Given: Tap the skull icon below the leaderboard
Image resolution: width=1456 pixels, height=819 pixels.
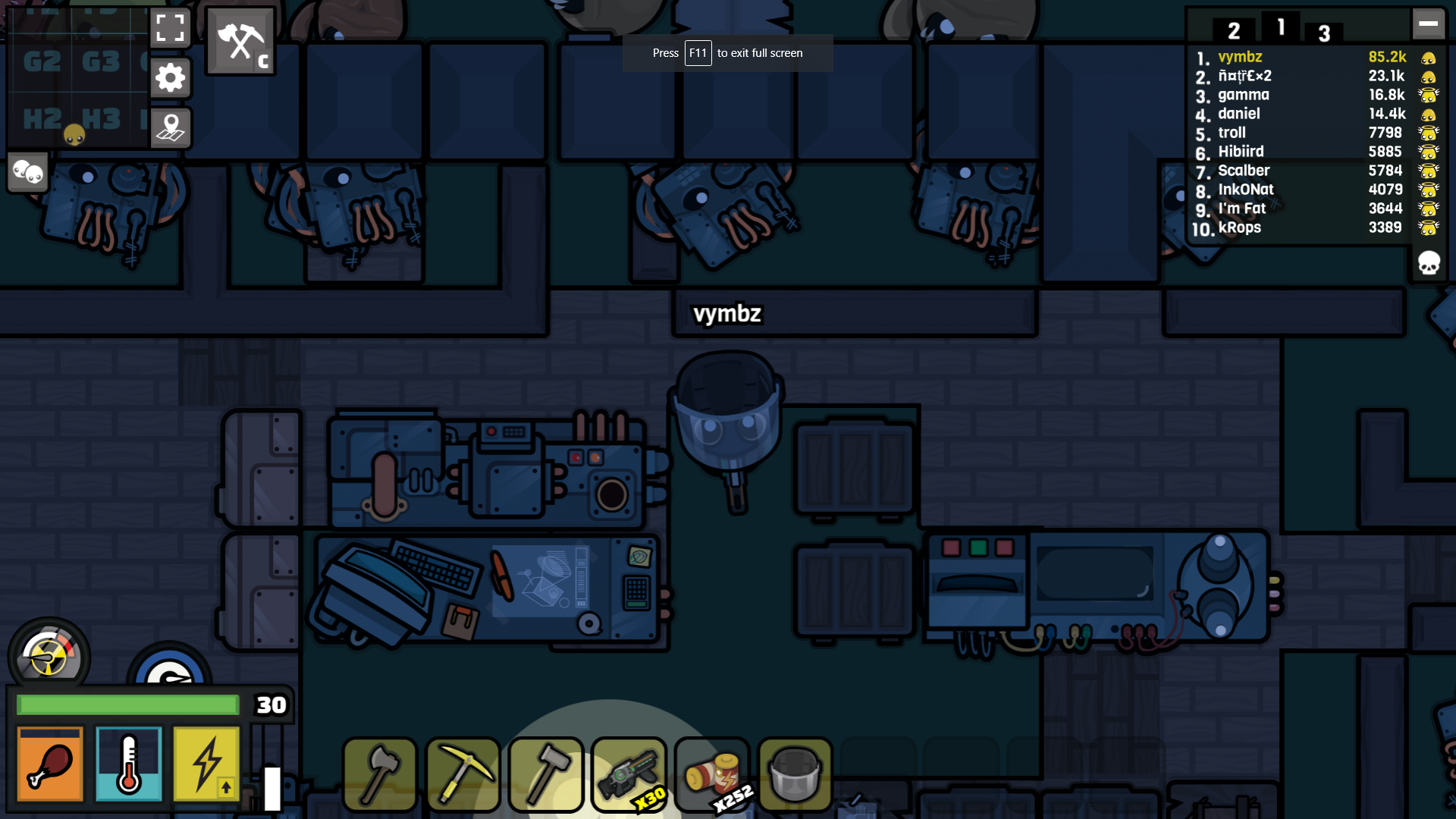Looking at the screenshot, I should coord(1429,263).
